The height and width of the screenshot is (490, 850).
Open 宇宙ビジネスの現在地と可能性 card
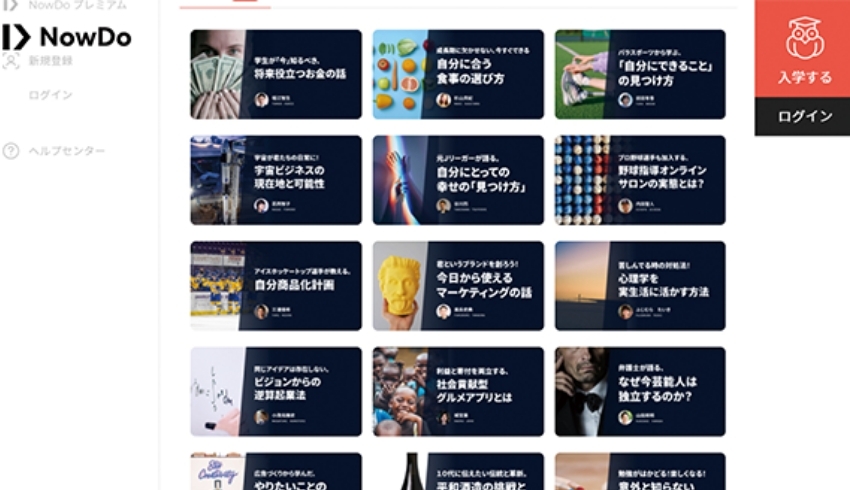point(276,180)
